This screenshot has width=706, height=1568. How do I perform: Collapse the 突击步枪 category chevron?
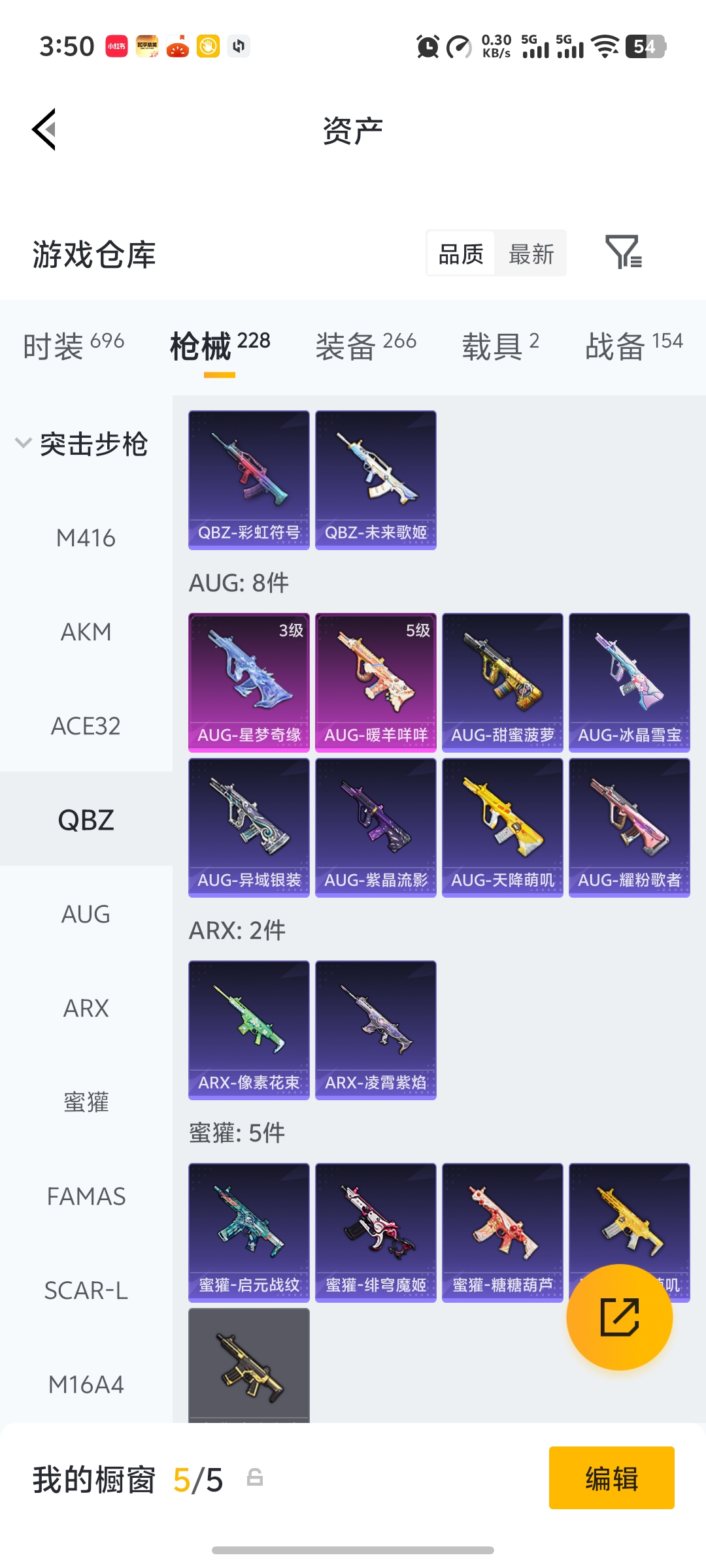[23, 443]
